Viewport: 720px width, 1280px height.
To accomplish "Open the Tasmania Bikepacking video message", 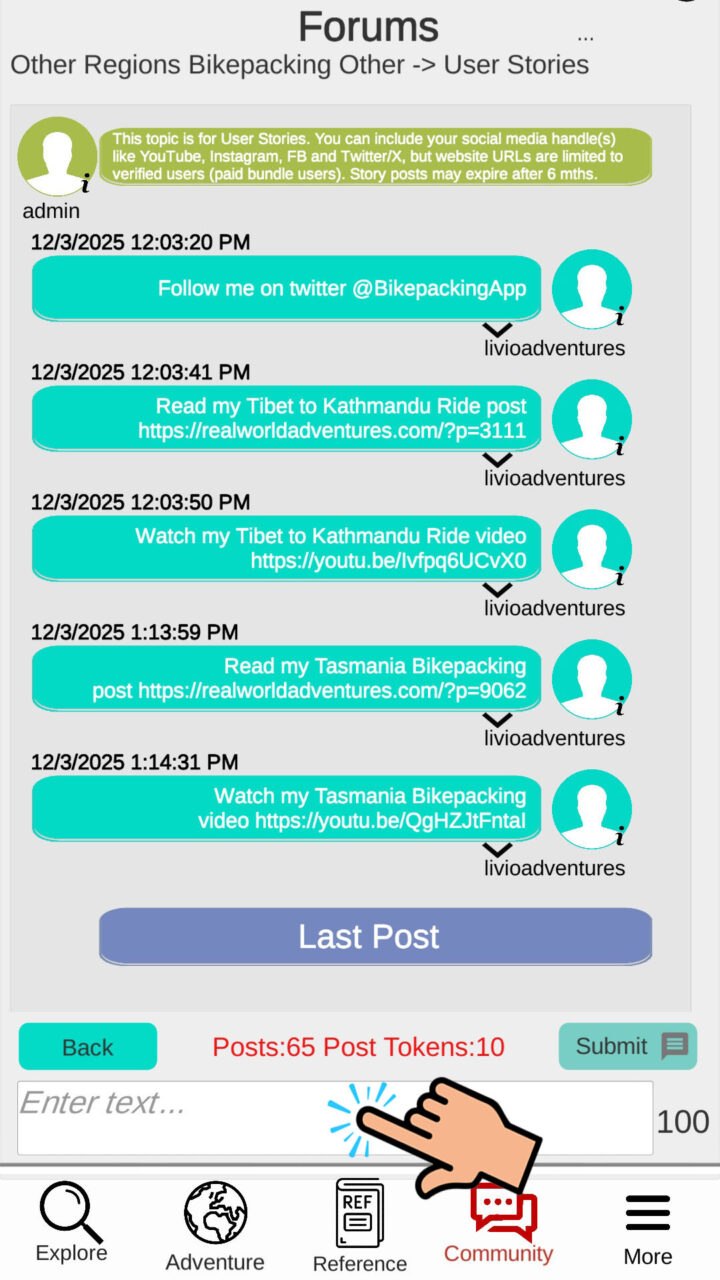I will [x=286, y=809].
